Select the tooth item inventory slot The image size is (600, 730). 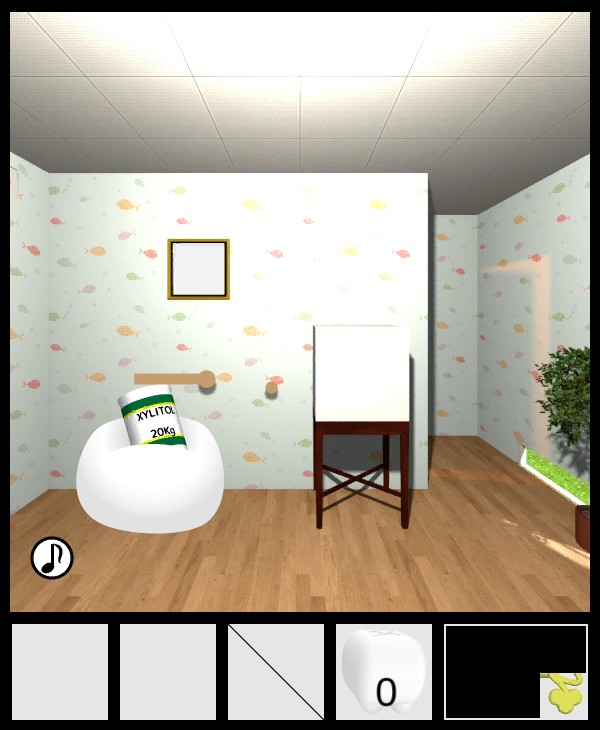(384, 671)
